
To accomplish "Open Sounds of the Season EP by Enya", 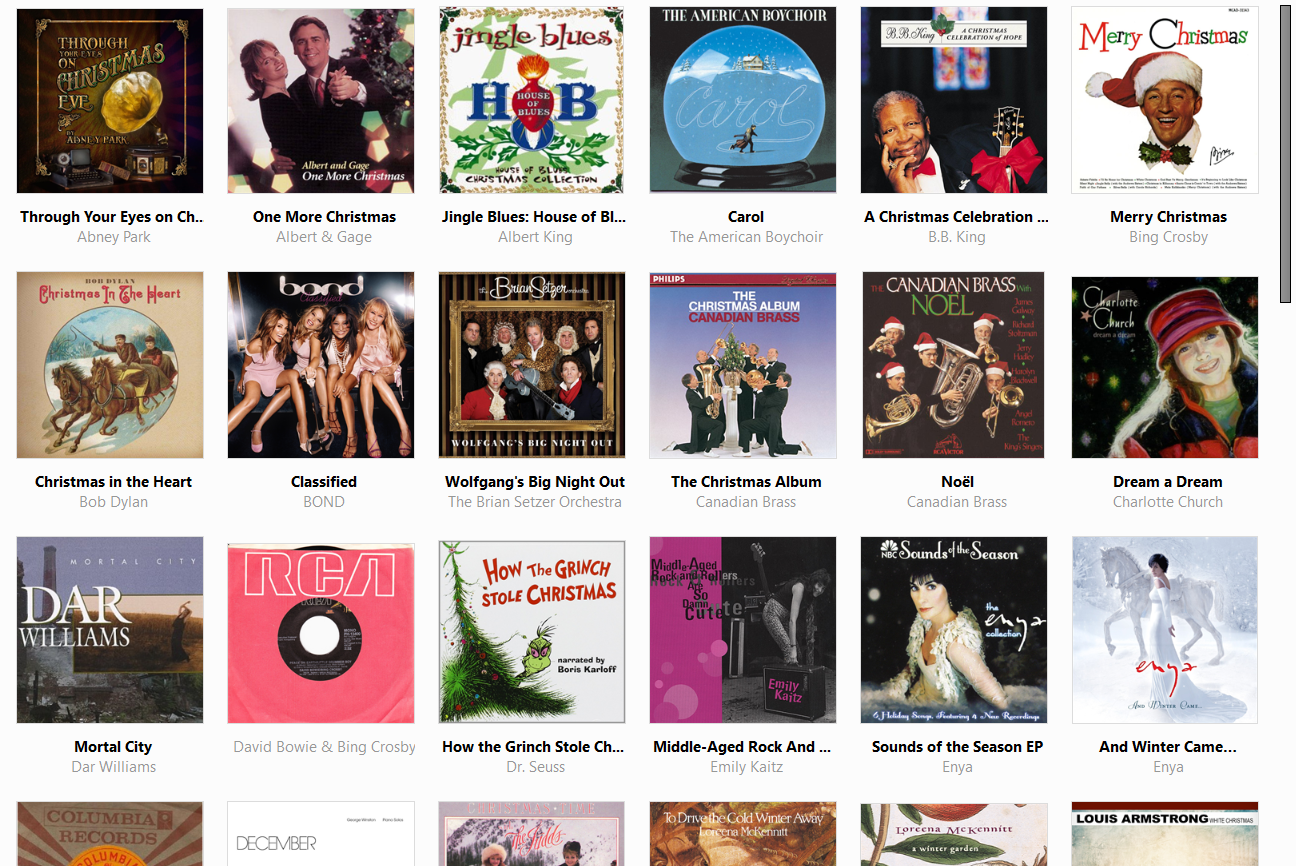I will [954, 630].
